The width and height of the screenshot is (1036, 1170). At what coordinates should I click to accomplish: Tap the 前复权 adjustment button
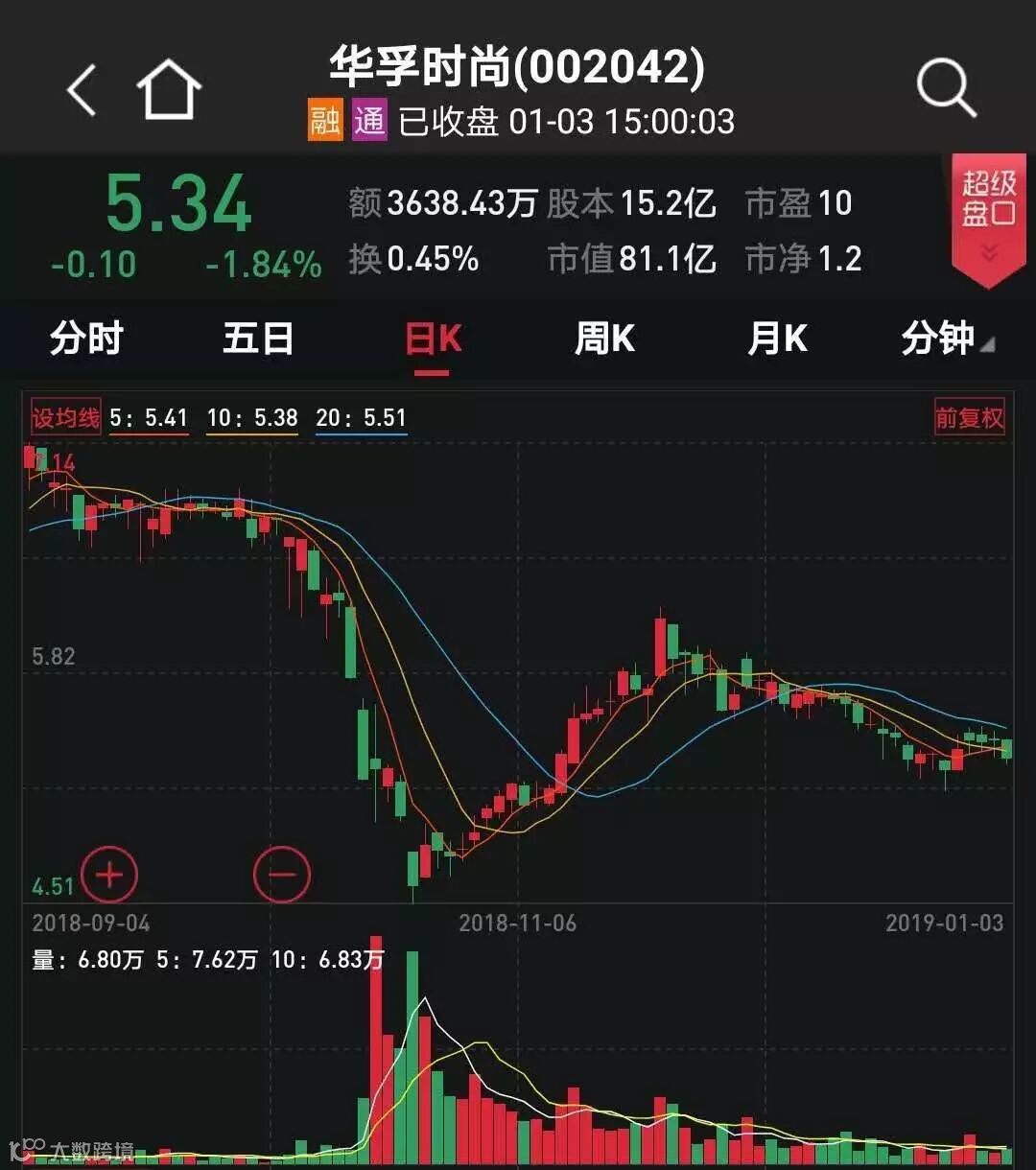[x=969, y=418]
